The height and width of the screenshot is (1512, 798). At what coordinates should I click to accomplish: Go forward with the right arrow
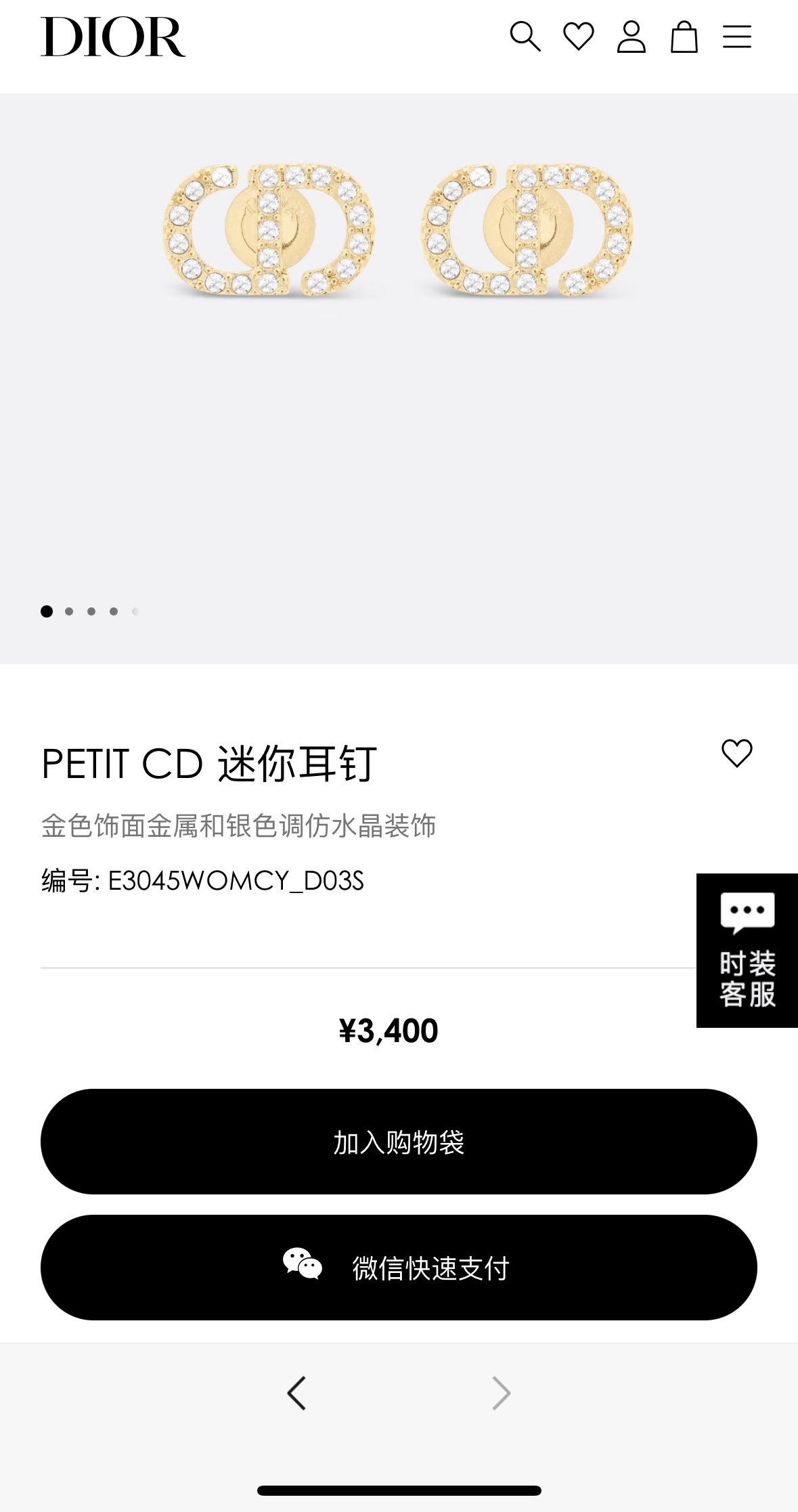pyautogui.click(x=501, y=1394)
